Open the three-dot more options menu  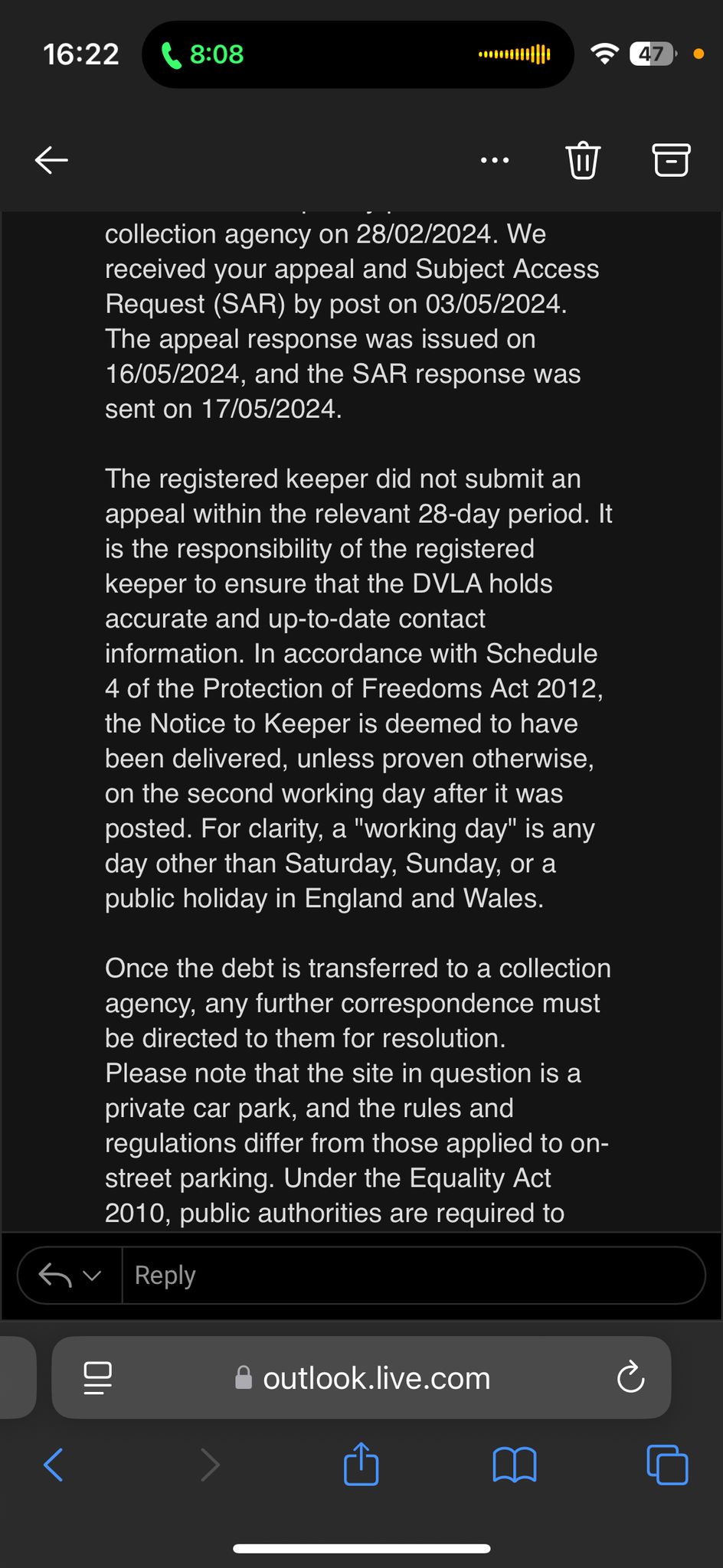pyautogui.click(x=495, y=160)
